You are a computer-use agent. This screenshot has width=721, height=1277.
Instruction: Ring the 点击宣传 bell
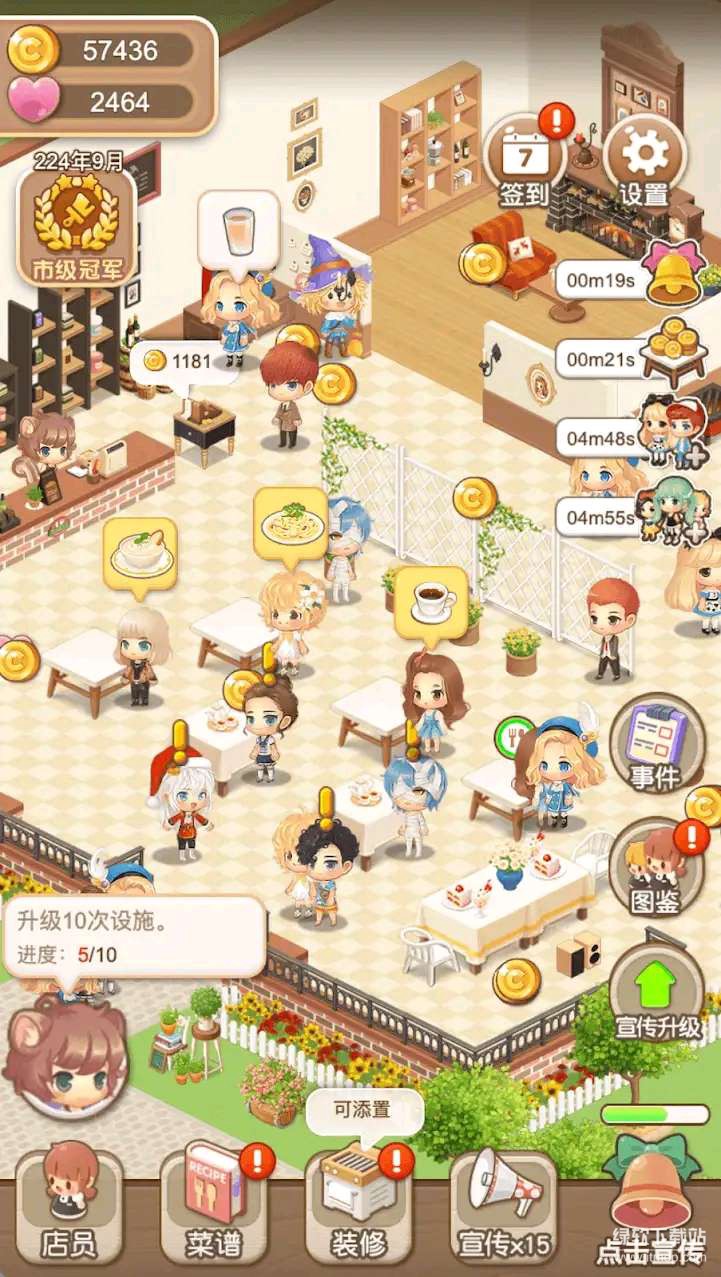click(x=655, y=1200)
